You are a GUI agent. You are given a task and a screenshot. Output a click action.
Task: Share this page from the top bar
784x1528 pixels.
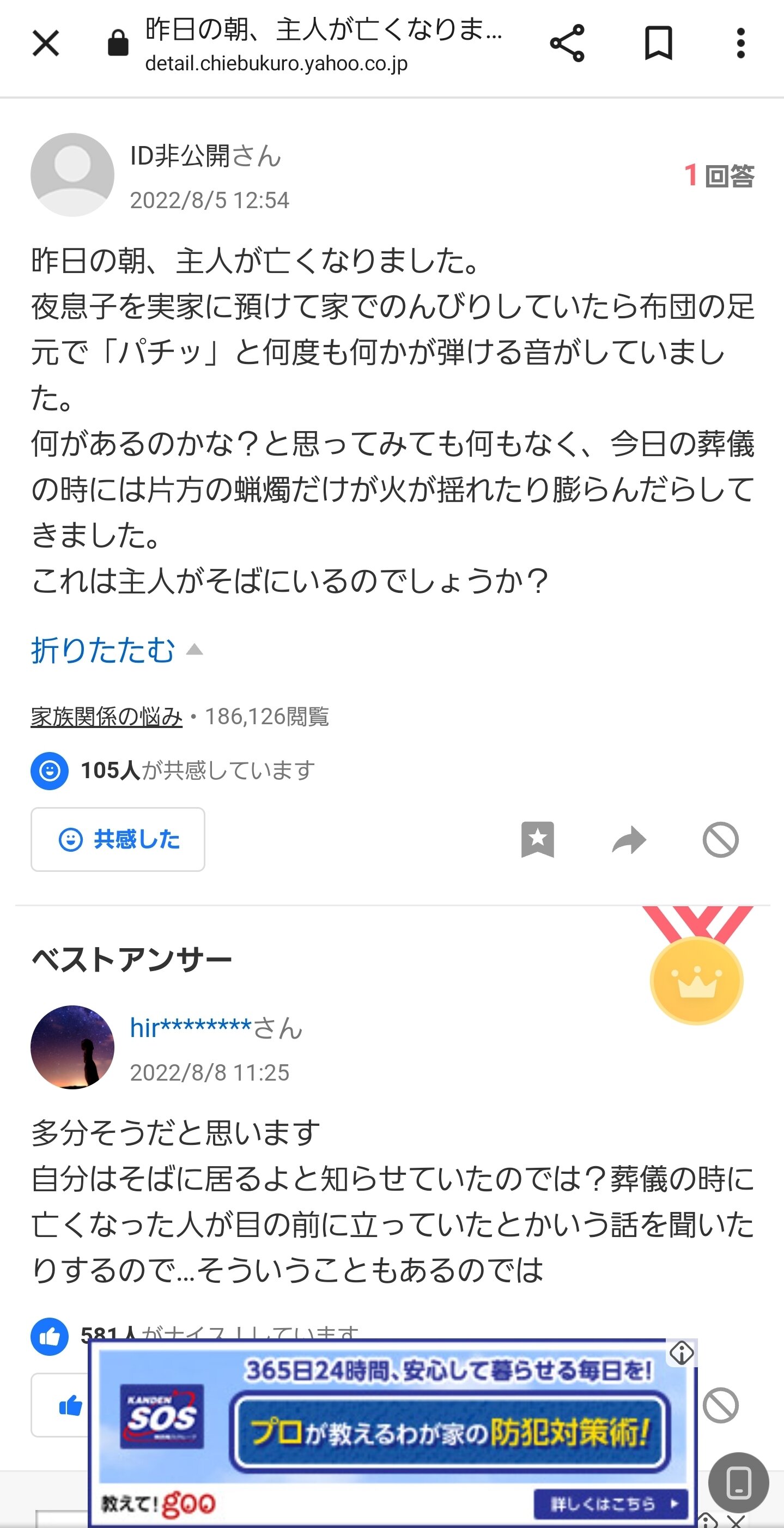point(567,43)
